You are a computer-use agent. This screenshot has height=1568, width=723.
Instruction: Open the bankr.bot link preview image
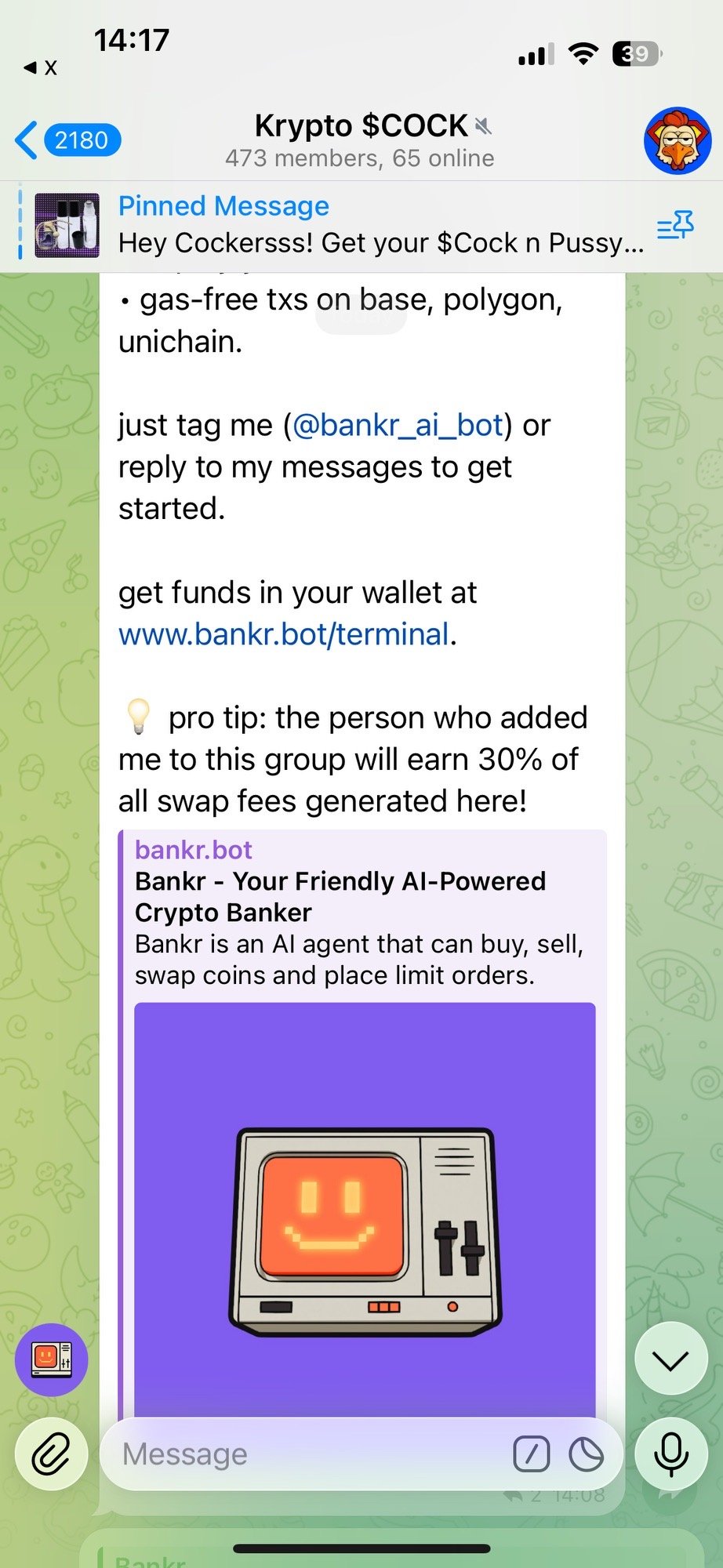pos(365,1207)
